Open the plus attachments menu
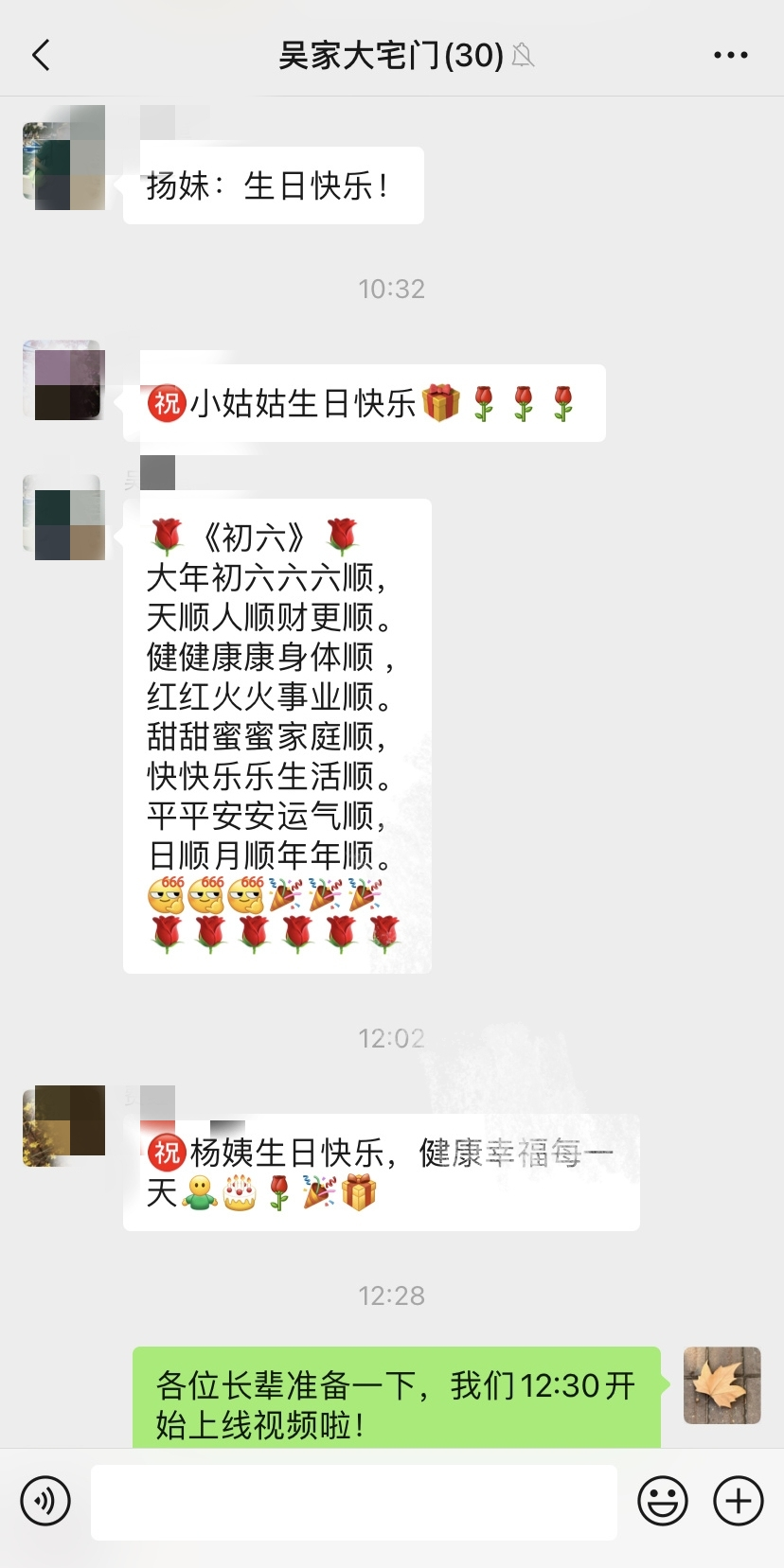Viewport: 784px width, 1568px height. click(738, 1501)
